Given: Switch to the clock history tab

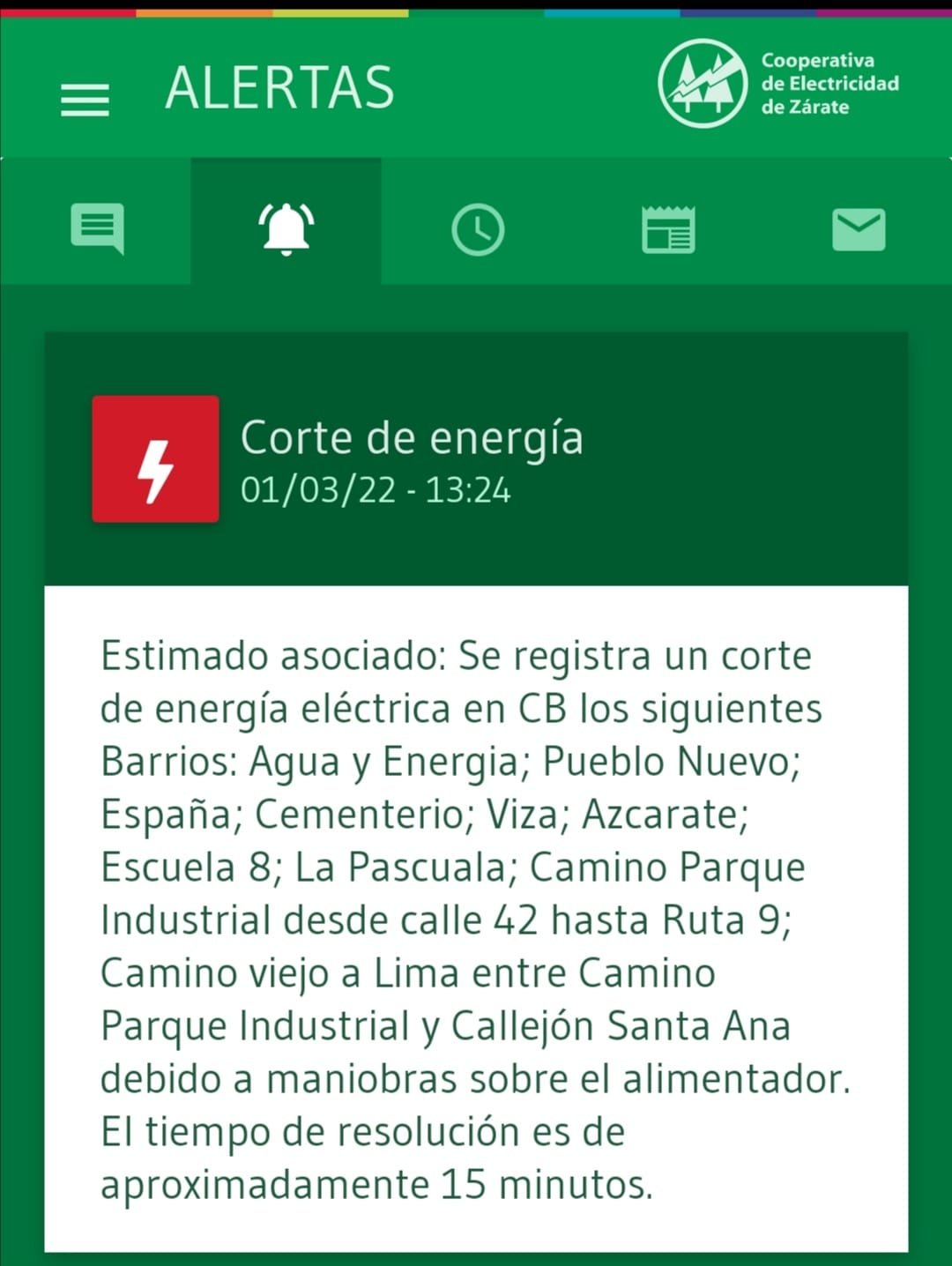Looking at the screenshot, I should point(478,229).
